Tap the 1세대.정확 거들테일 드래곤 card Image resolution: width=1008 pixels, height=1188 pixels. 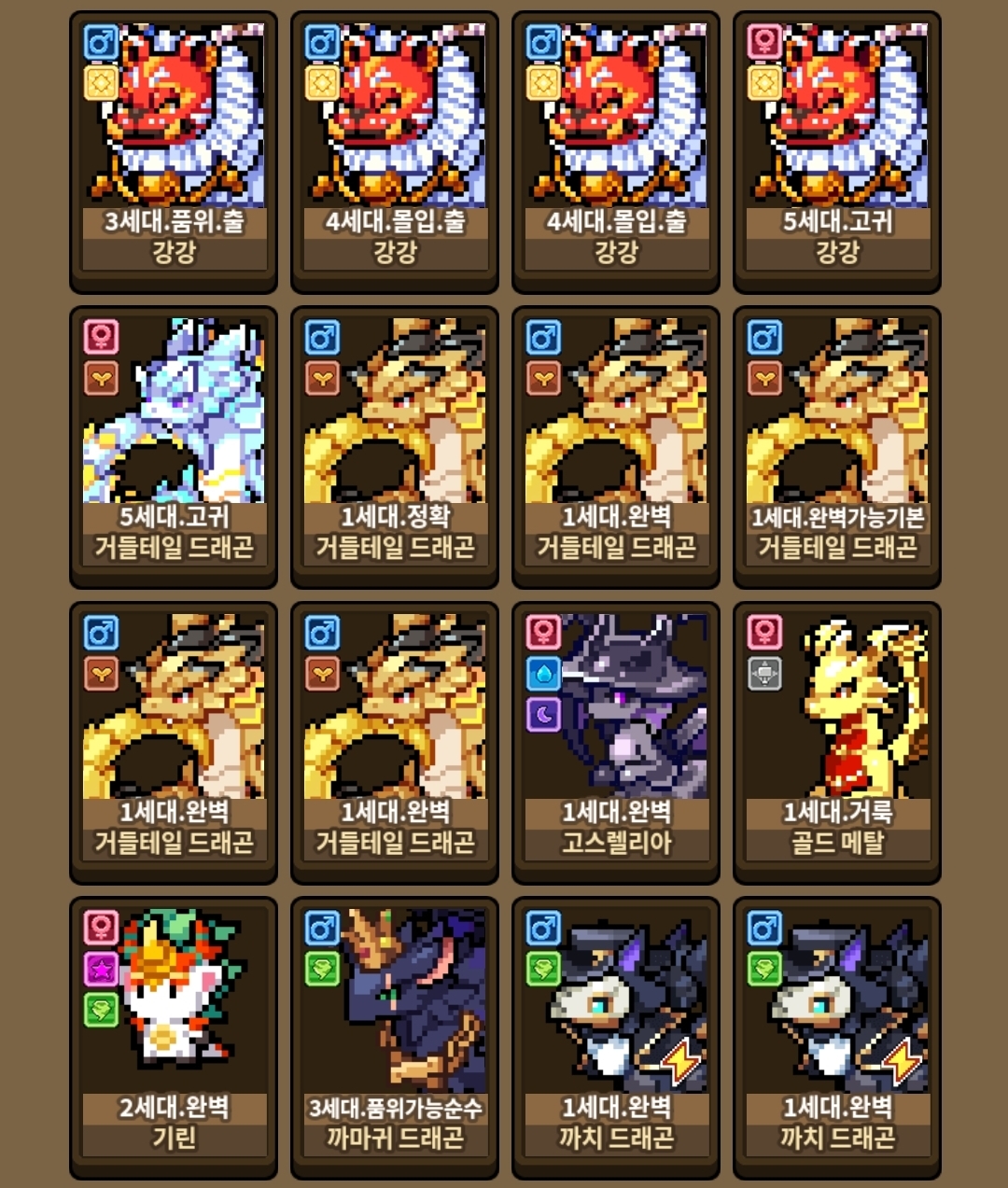[395, 445]
